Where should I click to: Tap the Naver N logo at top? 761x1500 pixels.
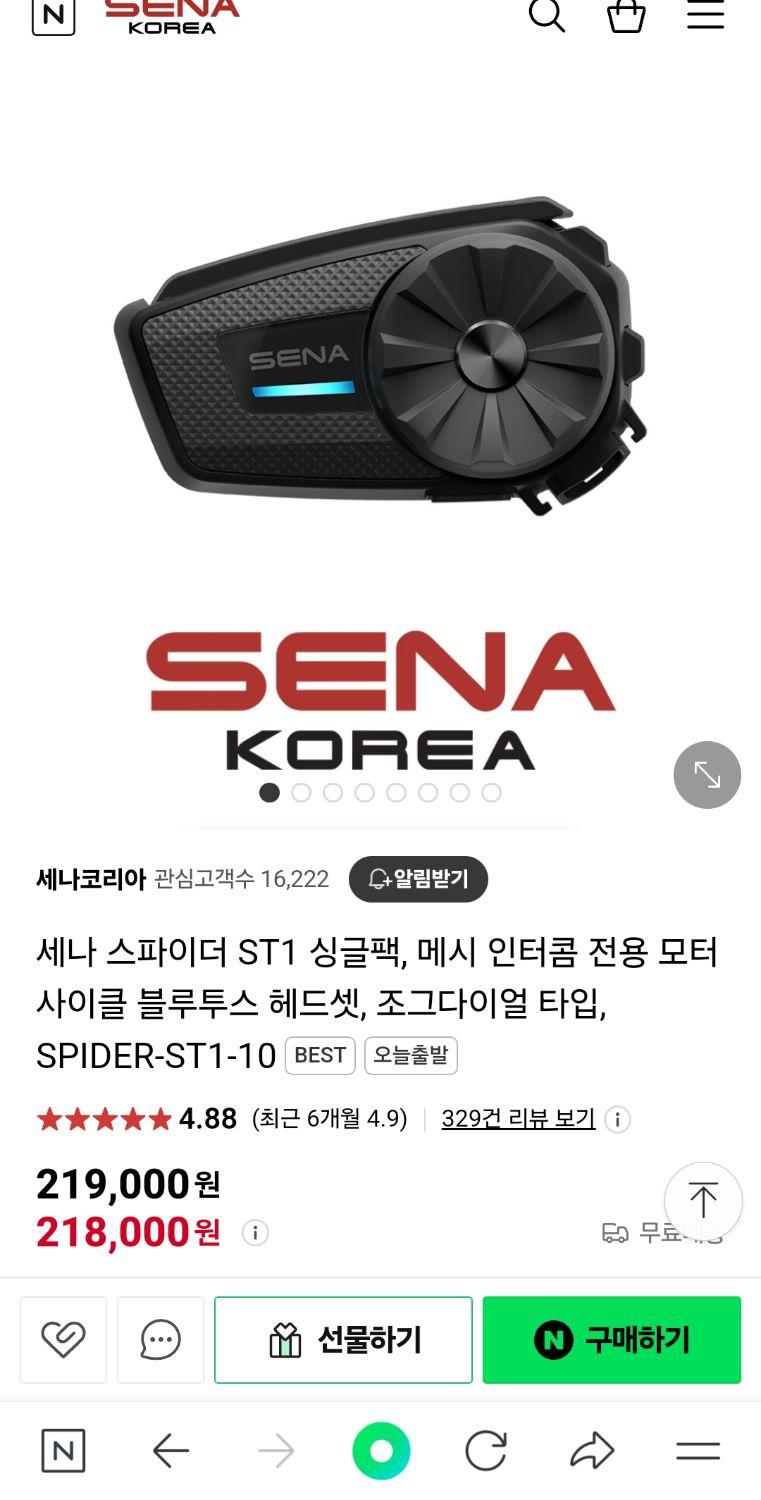(x=53, y=15)
